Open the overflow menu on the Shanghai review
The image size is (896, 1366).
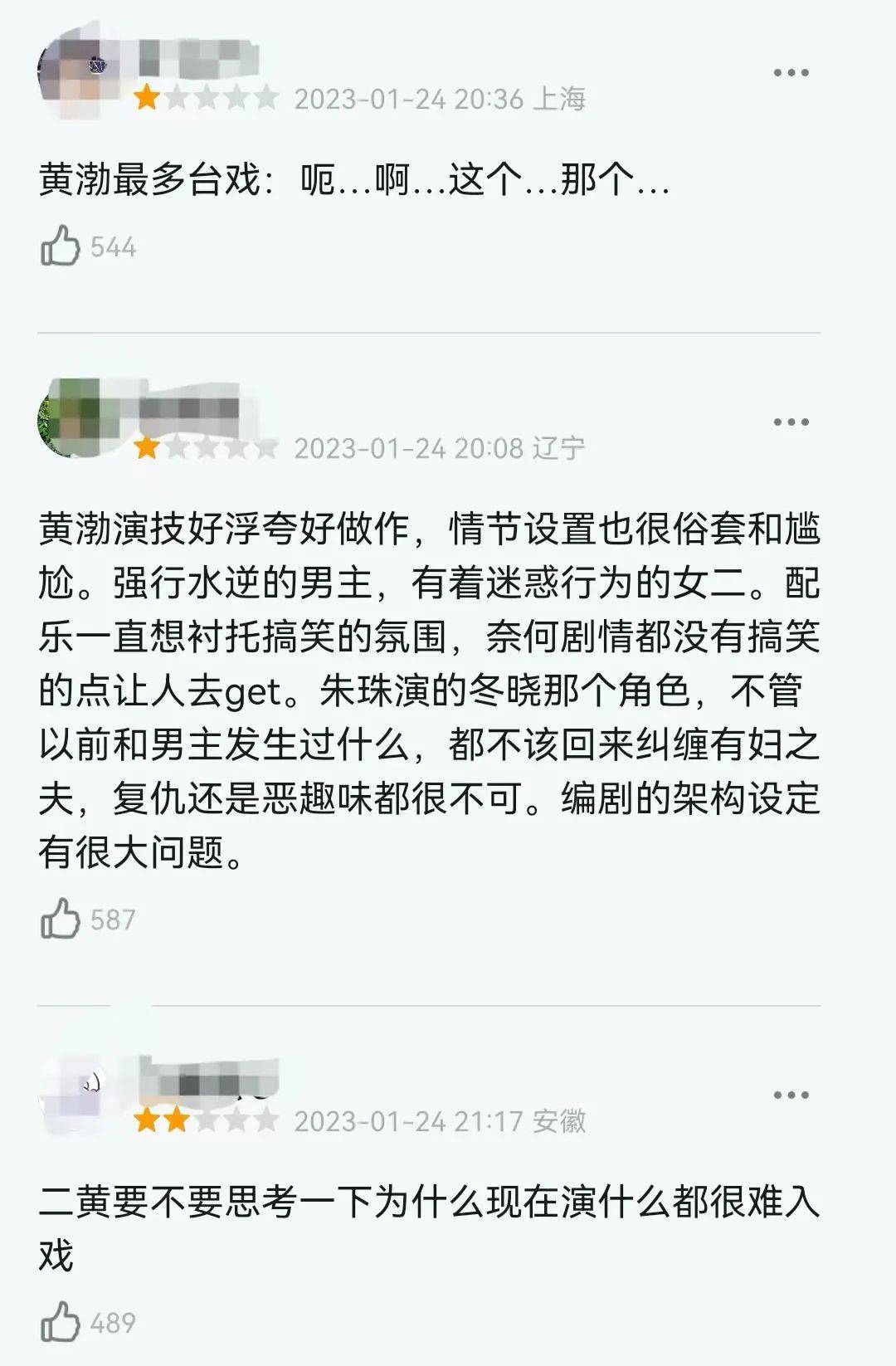(790, 73)
